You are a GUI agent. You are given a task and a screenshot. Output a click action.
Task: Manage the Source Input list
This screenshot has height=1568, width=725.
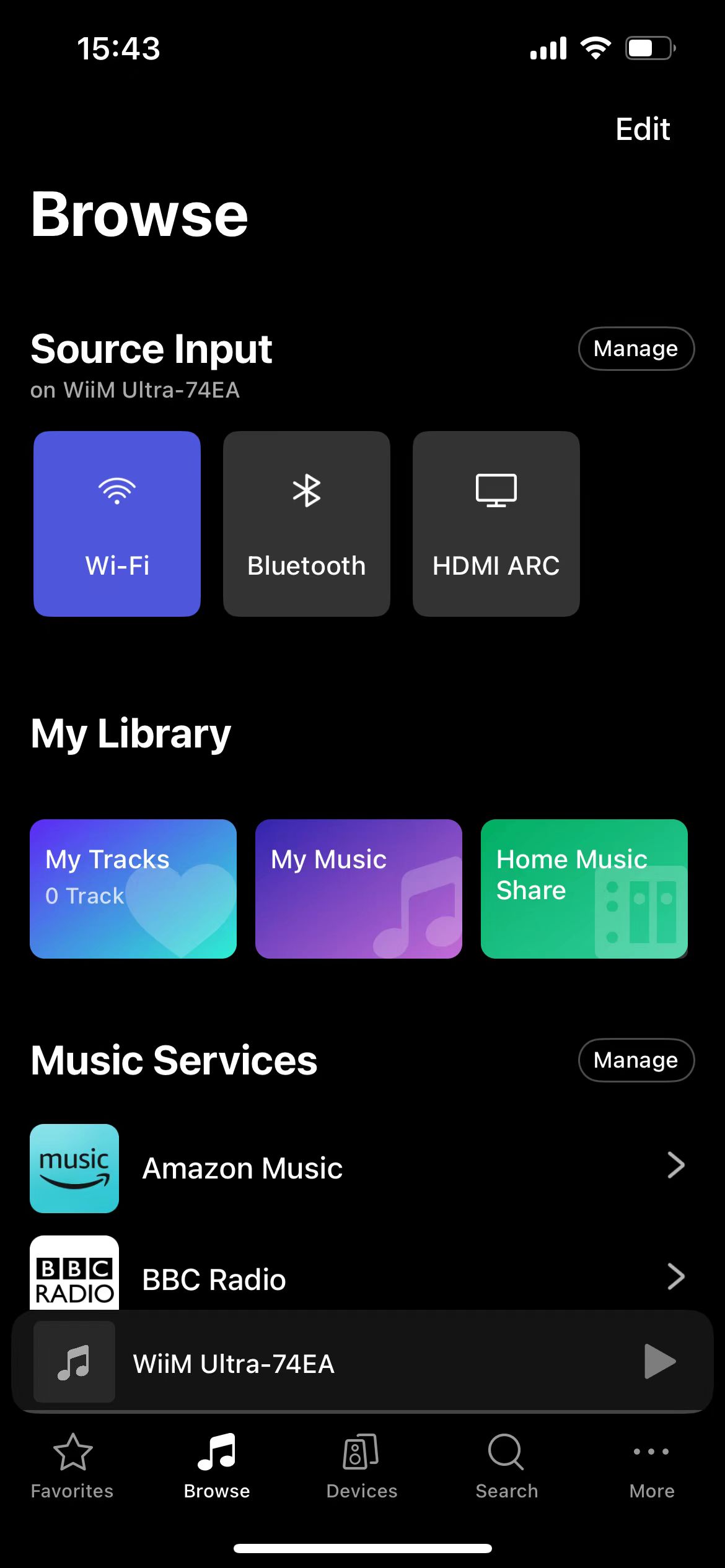[636, 349]
